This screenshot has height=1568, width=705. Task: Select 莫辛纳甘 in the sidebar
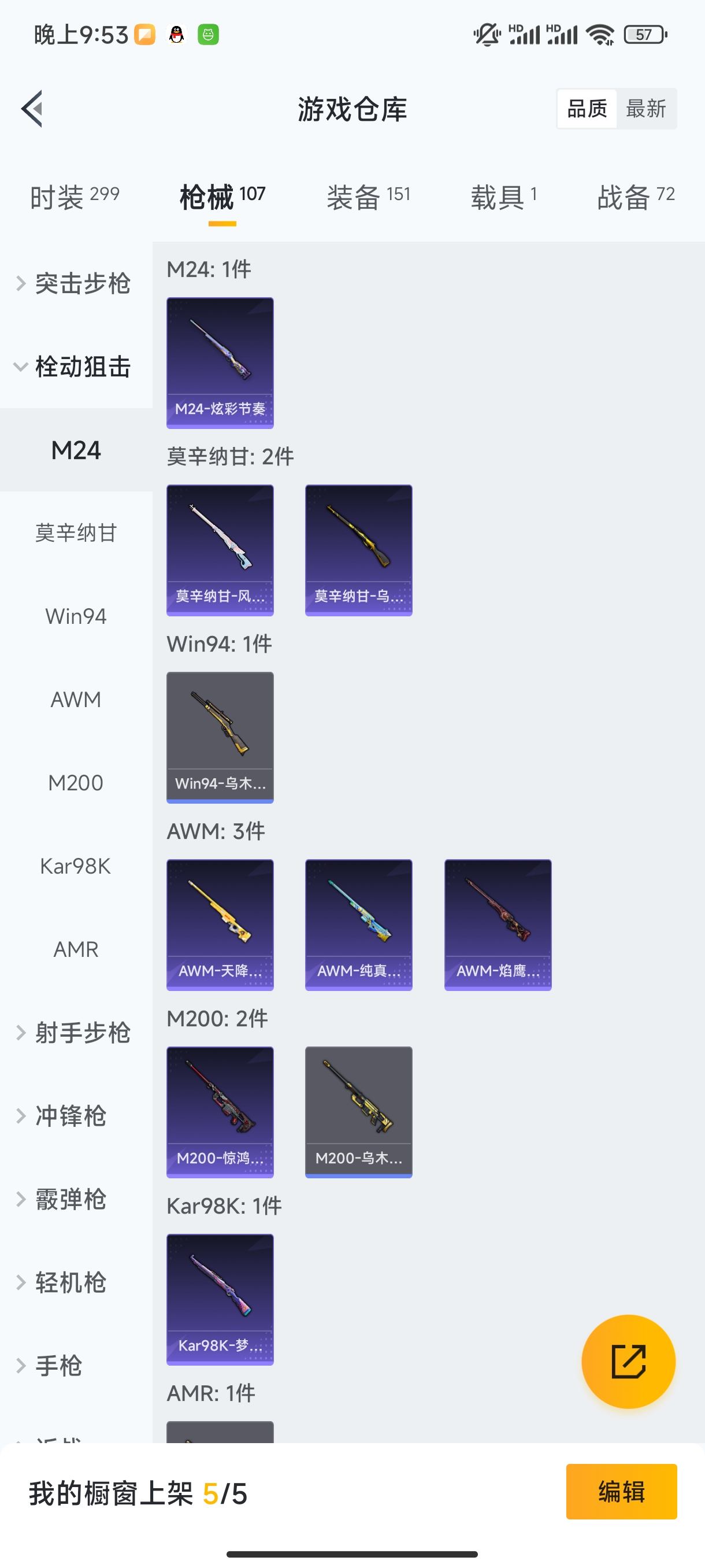click(76, 533)
